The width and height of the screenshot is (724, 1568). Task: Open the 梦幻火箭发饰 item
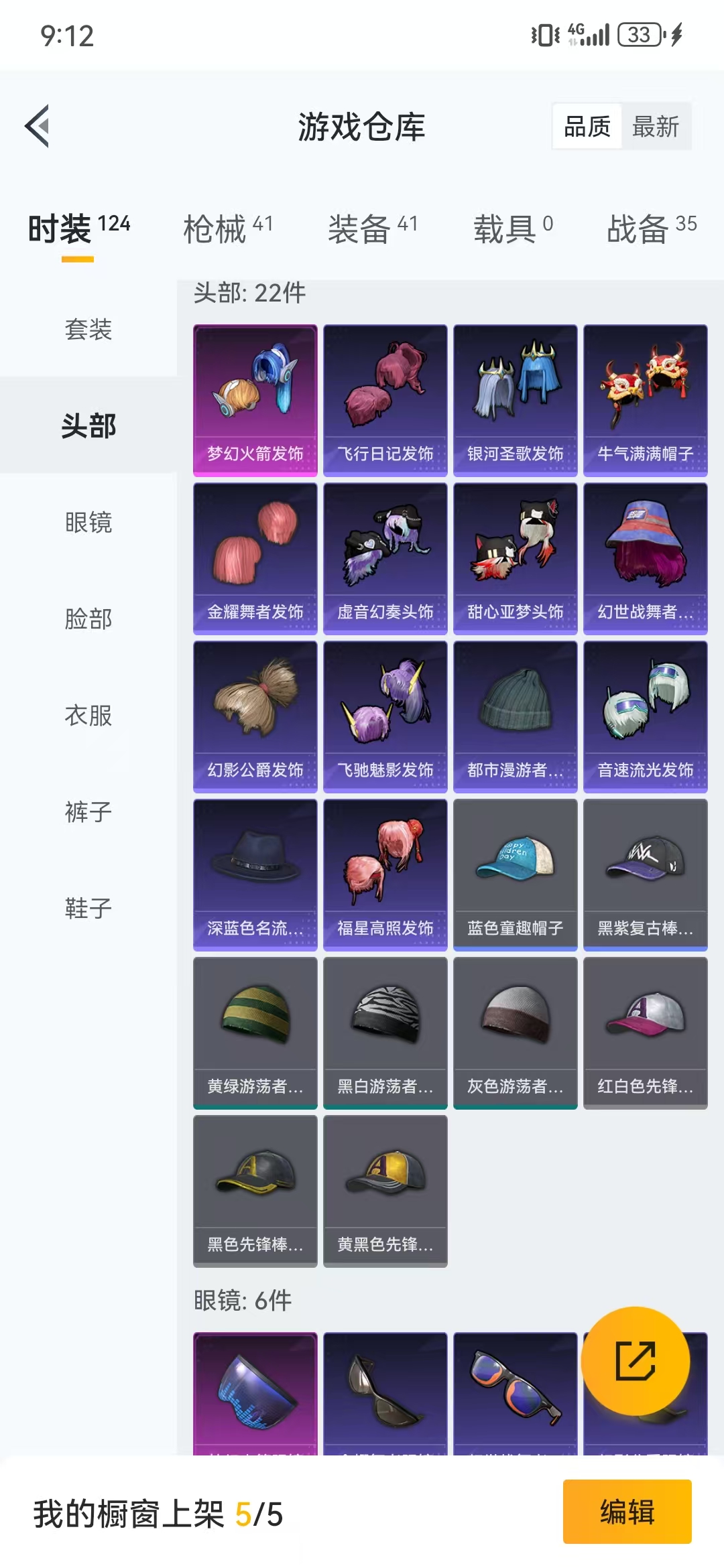[x=255, y=401]
